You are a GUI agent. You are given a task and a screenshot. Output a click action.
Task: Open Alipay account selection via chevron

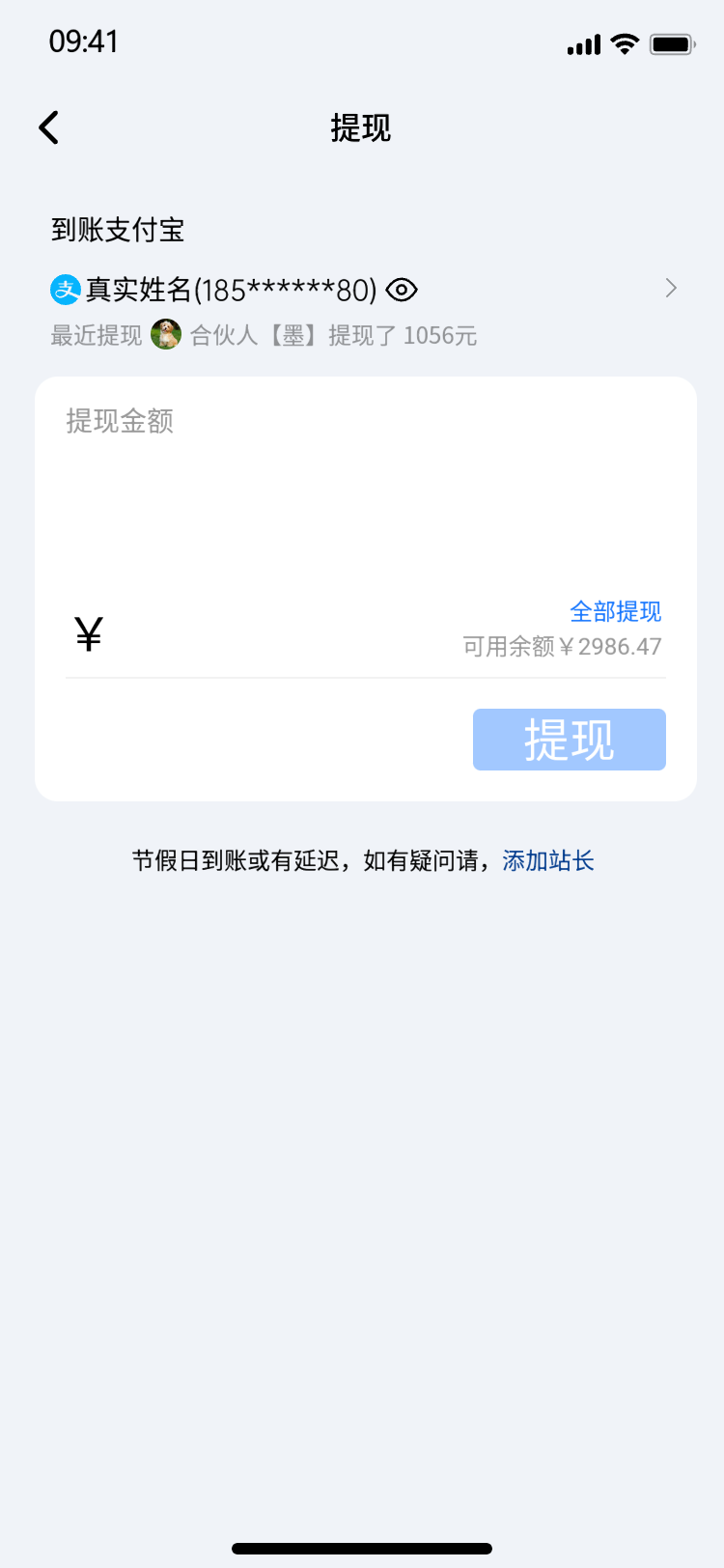671,288
